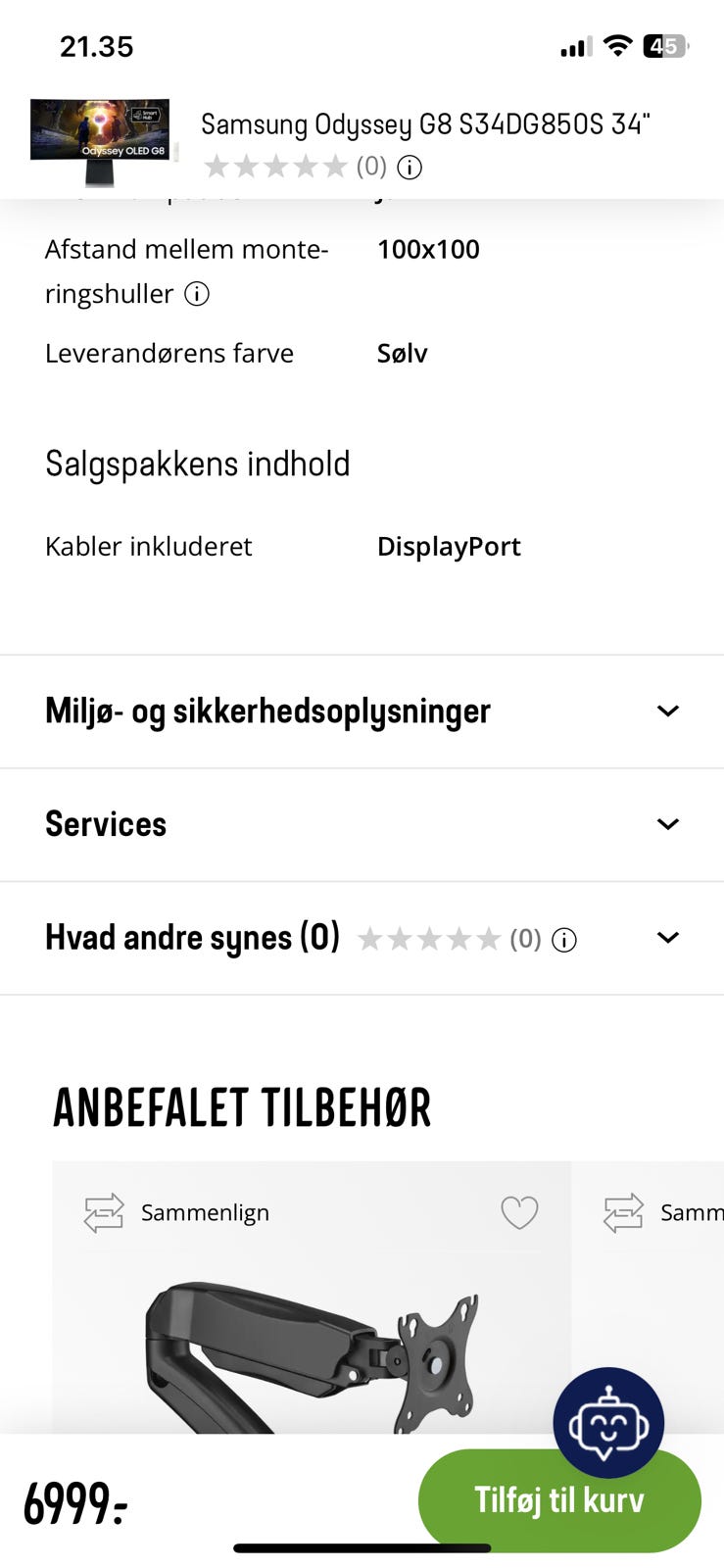This screenshot has height=1568, width=724.
Task: Tap the Wi-Fi icon in the status bar
Action: coord(617,45)
